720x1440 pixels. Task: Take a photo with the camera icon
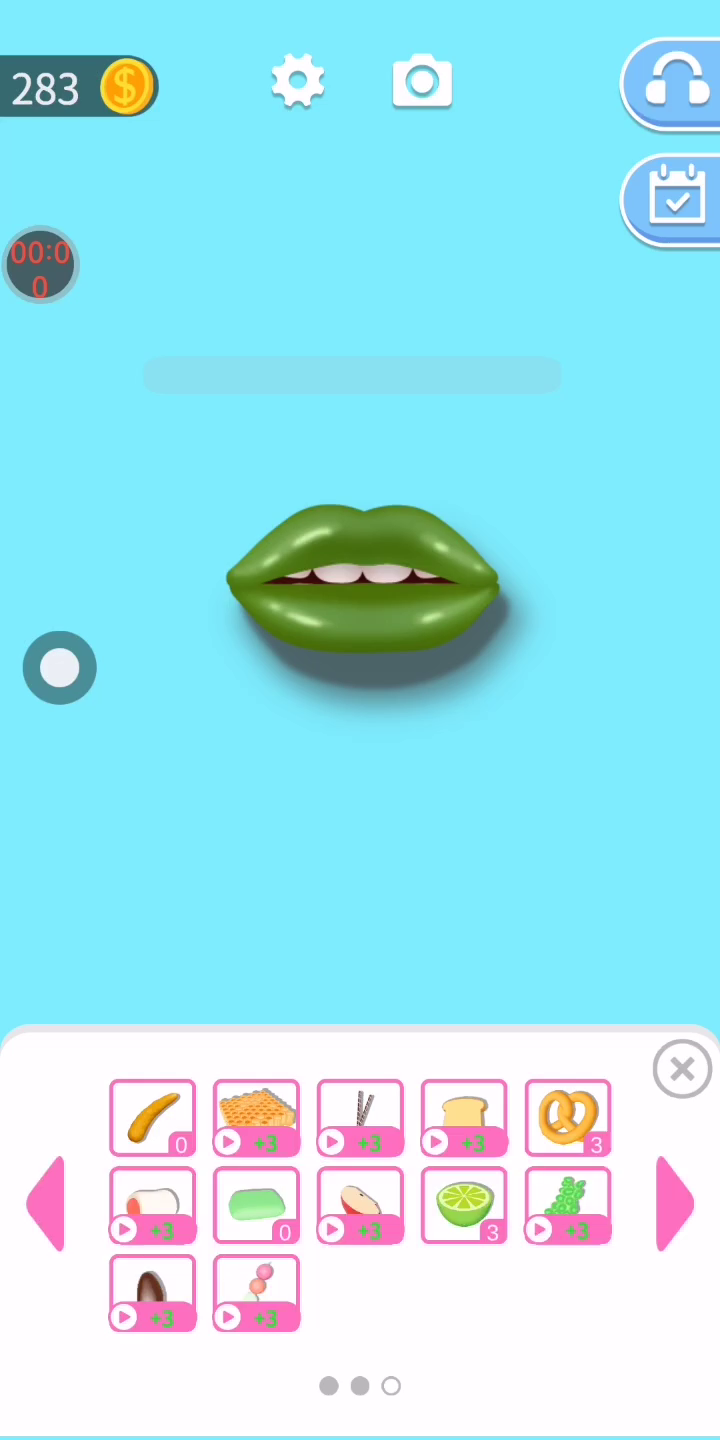point(422,81)
